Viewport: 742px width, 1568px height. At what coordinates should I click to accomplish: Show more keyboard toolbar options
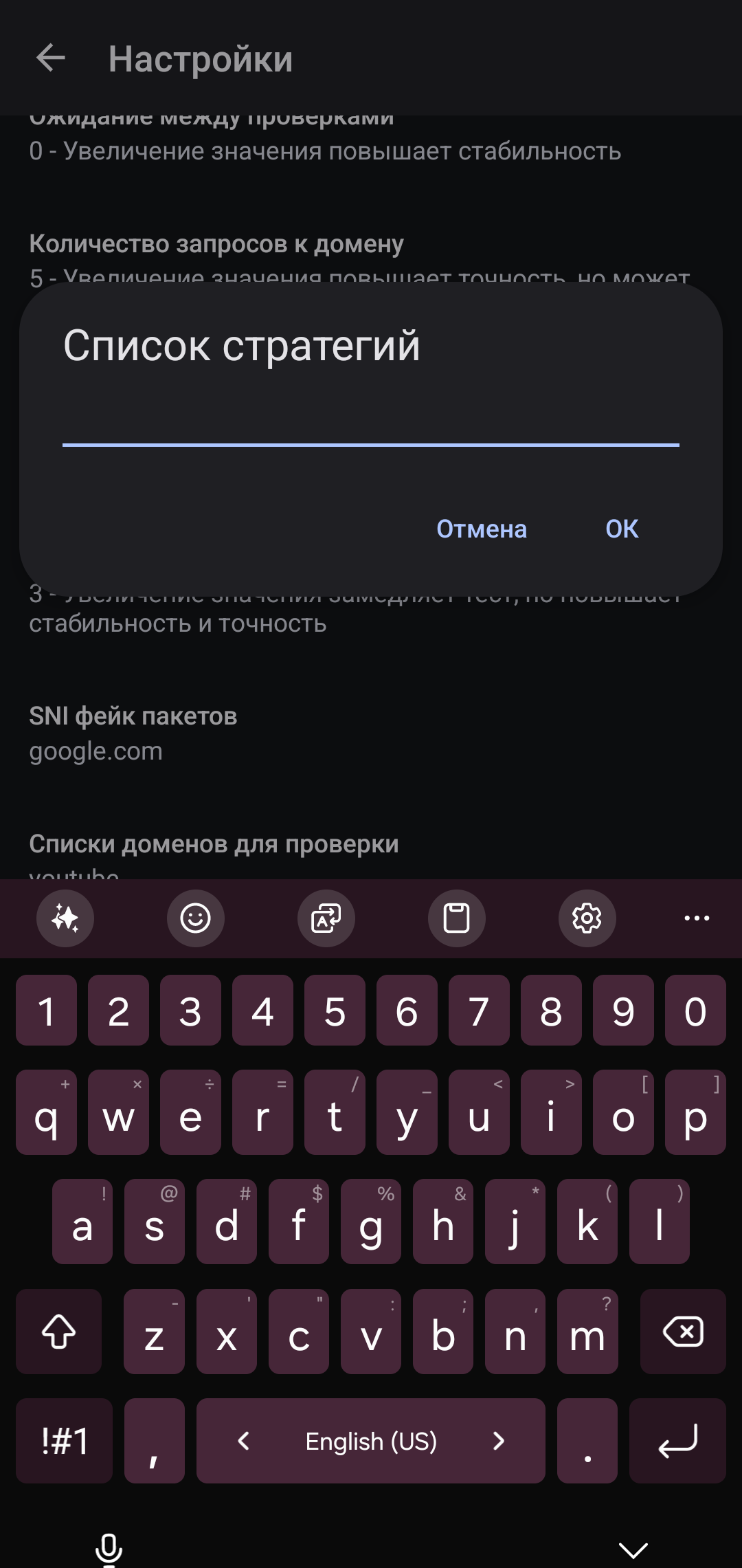click(x=697, y=918)
